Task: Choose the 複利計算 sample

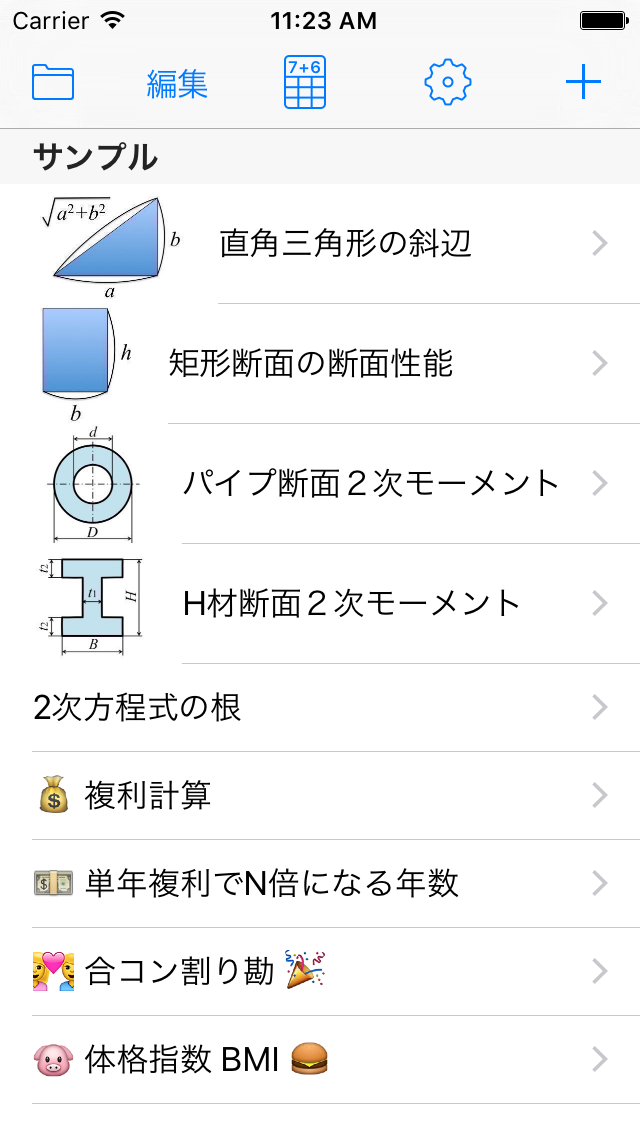Action: [x=147, y=795]
